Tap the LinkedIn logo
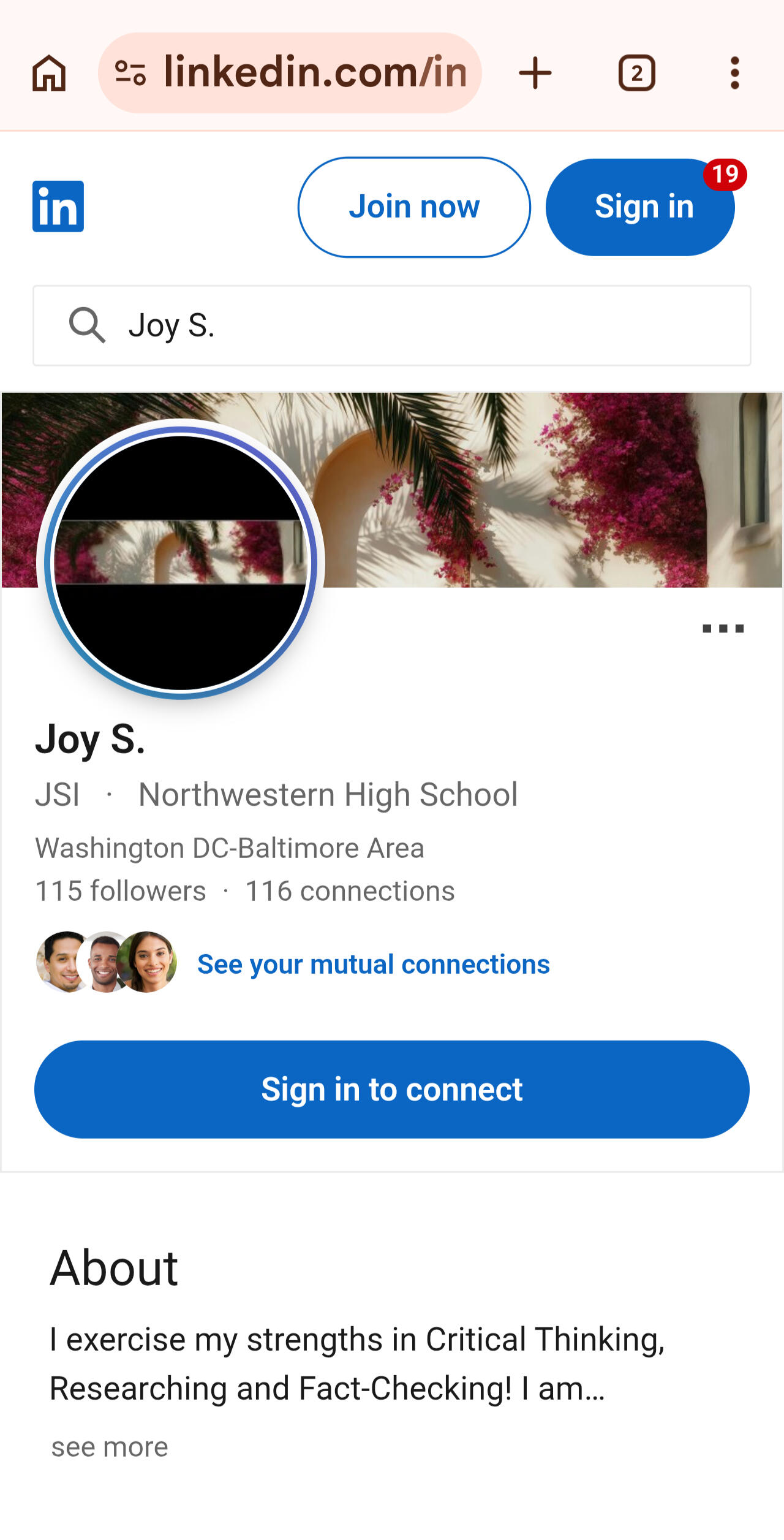This screenshot has width=784, height=1540. 58,207
